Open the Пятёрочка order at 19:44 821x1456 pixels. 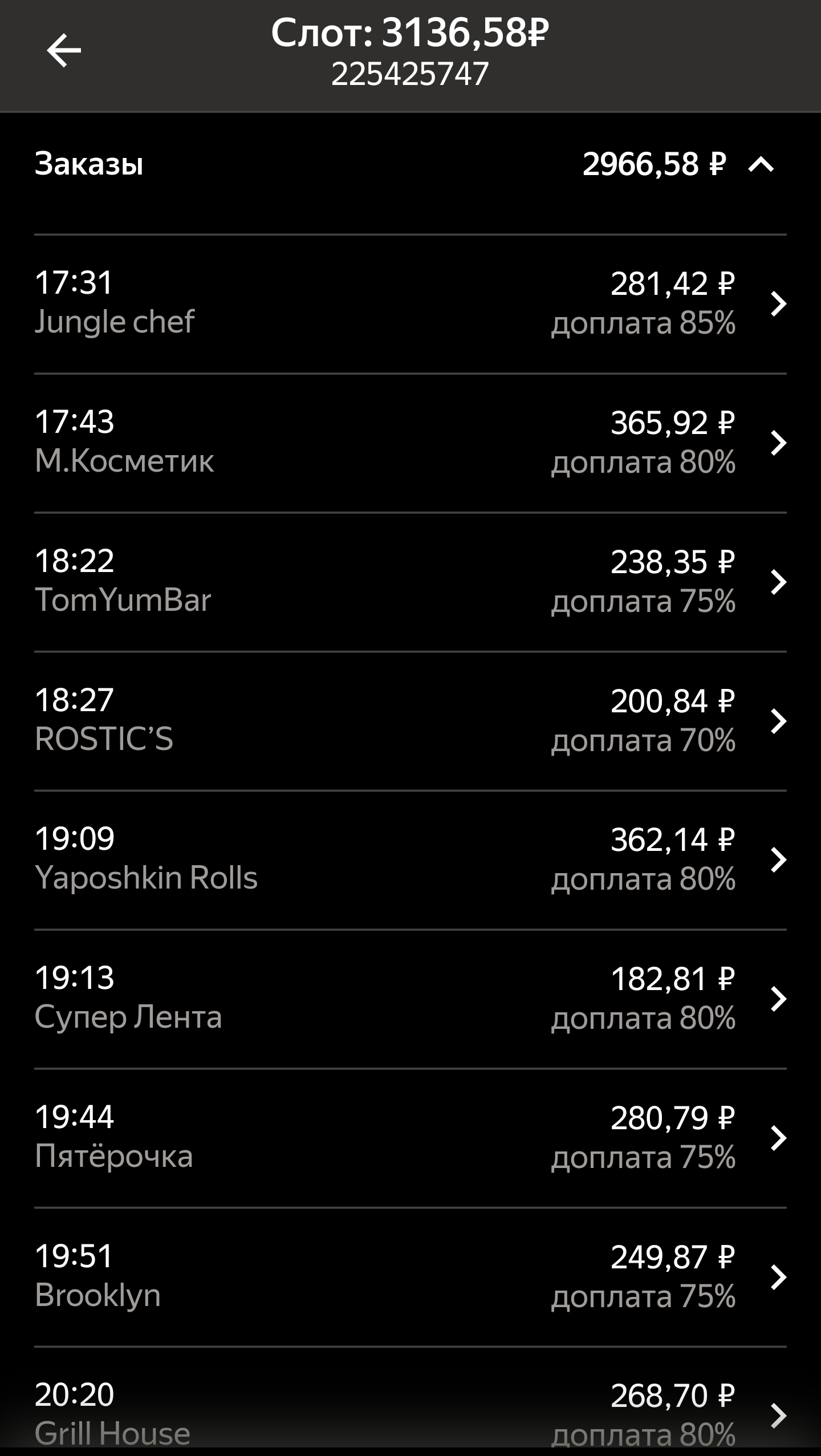click(410, 1138)
